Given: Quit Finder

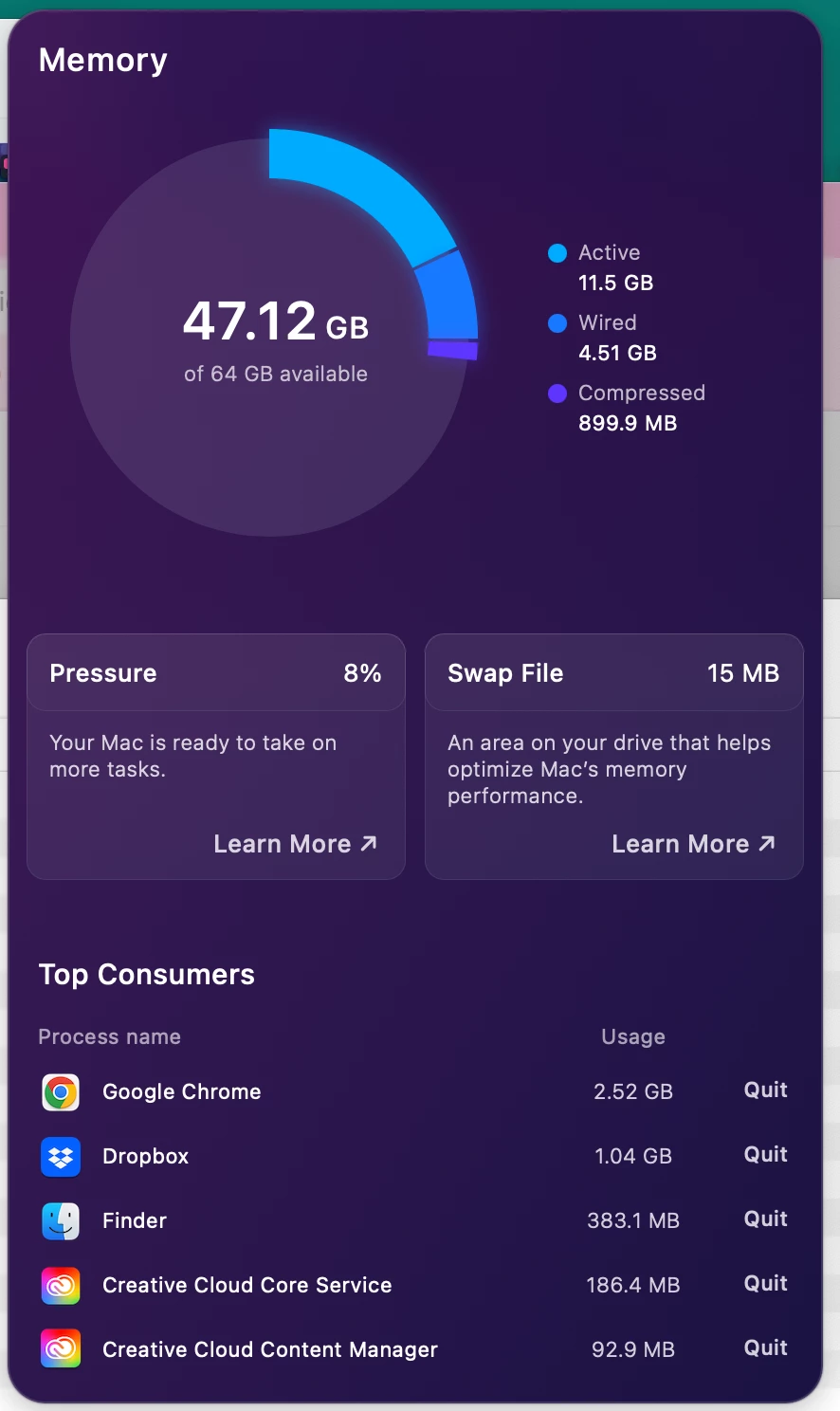Looking at the screenshot, I should [x=765, y=1219].
